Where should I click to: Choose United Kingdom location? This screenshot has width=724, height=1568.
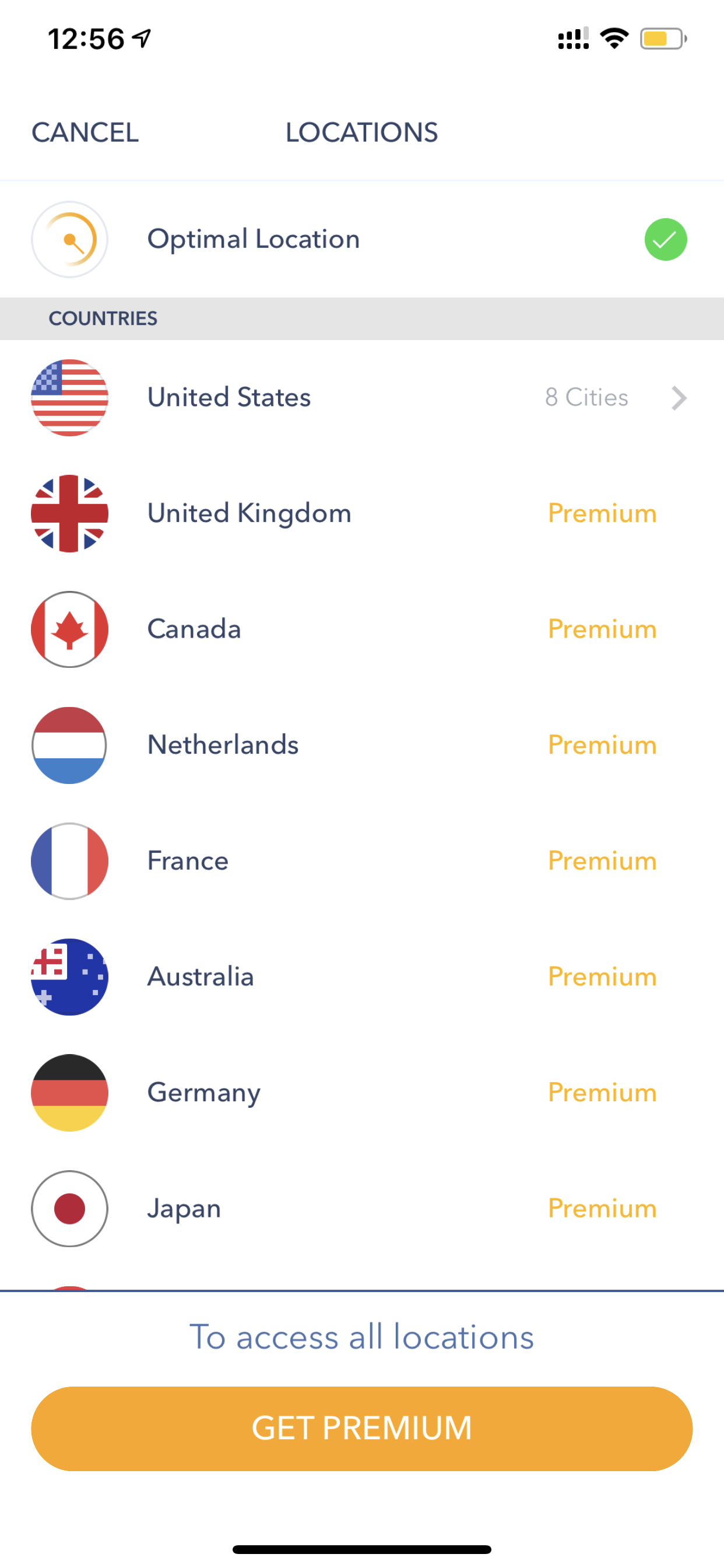362,513
